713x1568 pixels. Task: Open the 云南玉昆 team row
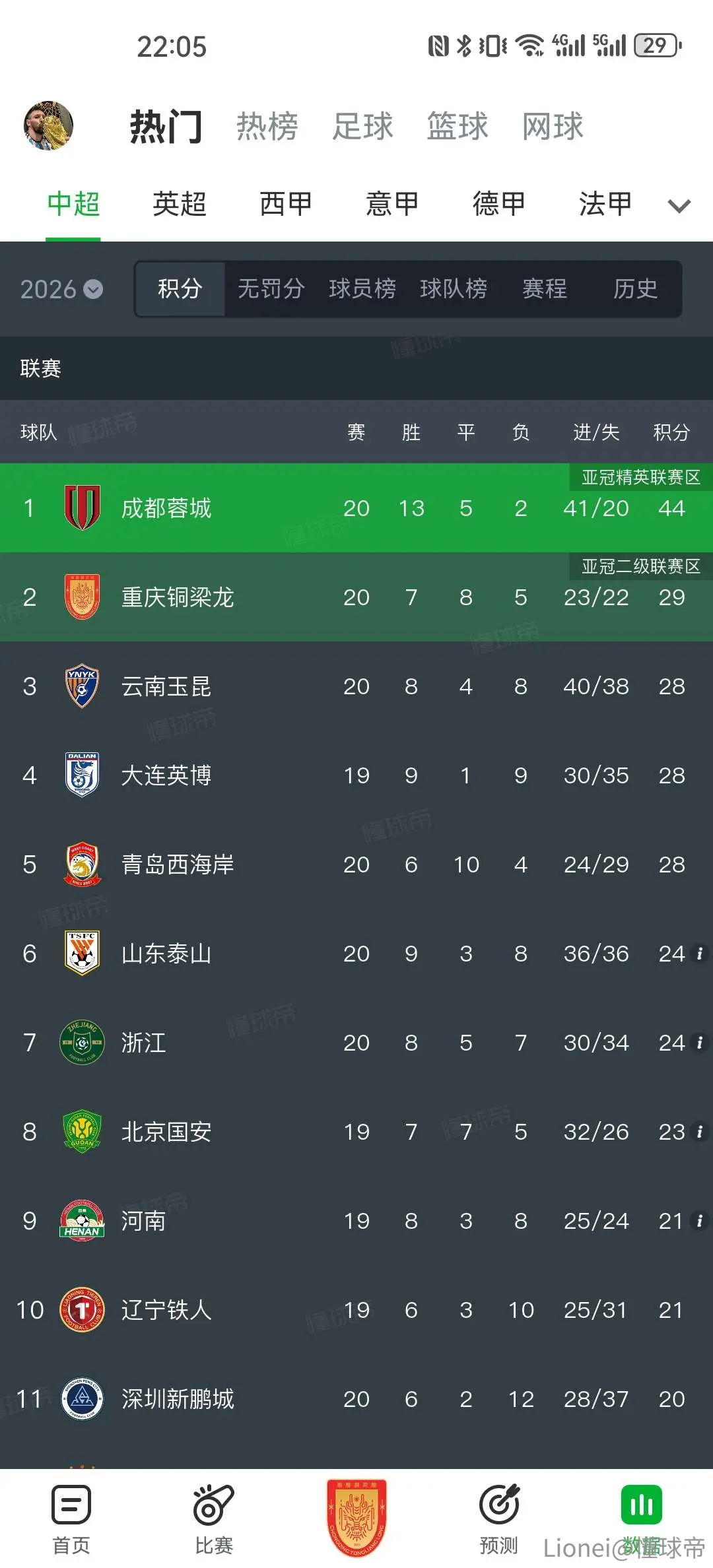pyautogui.click(x=356, y=686)
